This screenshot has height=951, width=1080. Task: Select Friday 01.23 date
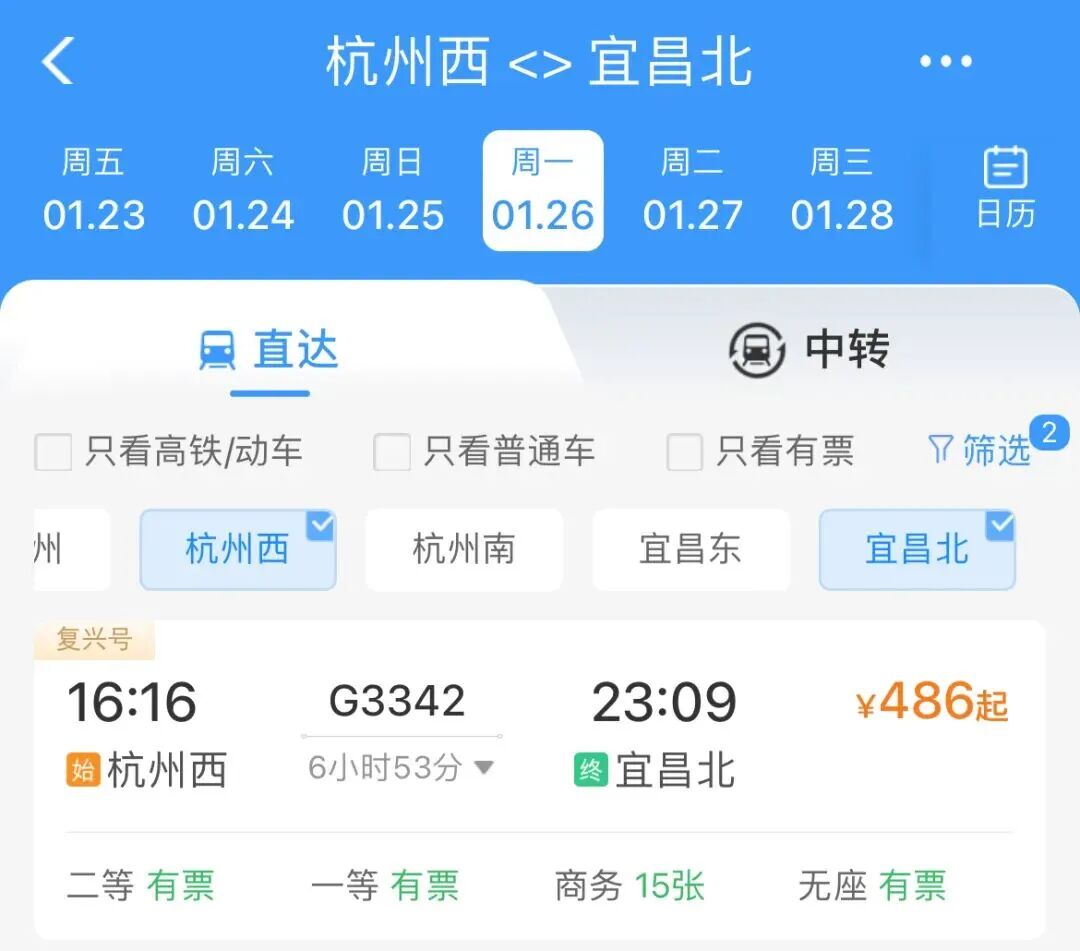(x=93, y=190)
